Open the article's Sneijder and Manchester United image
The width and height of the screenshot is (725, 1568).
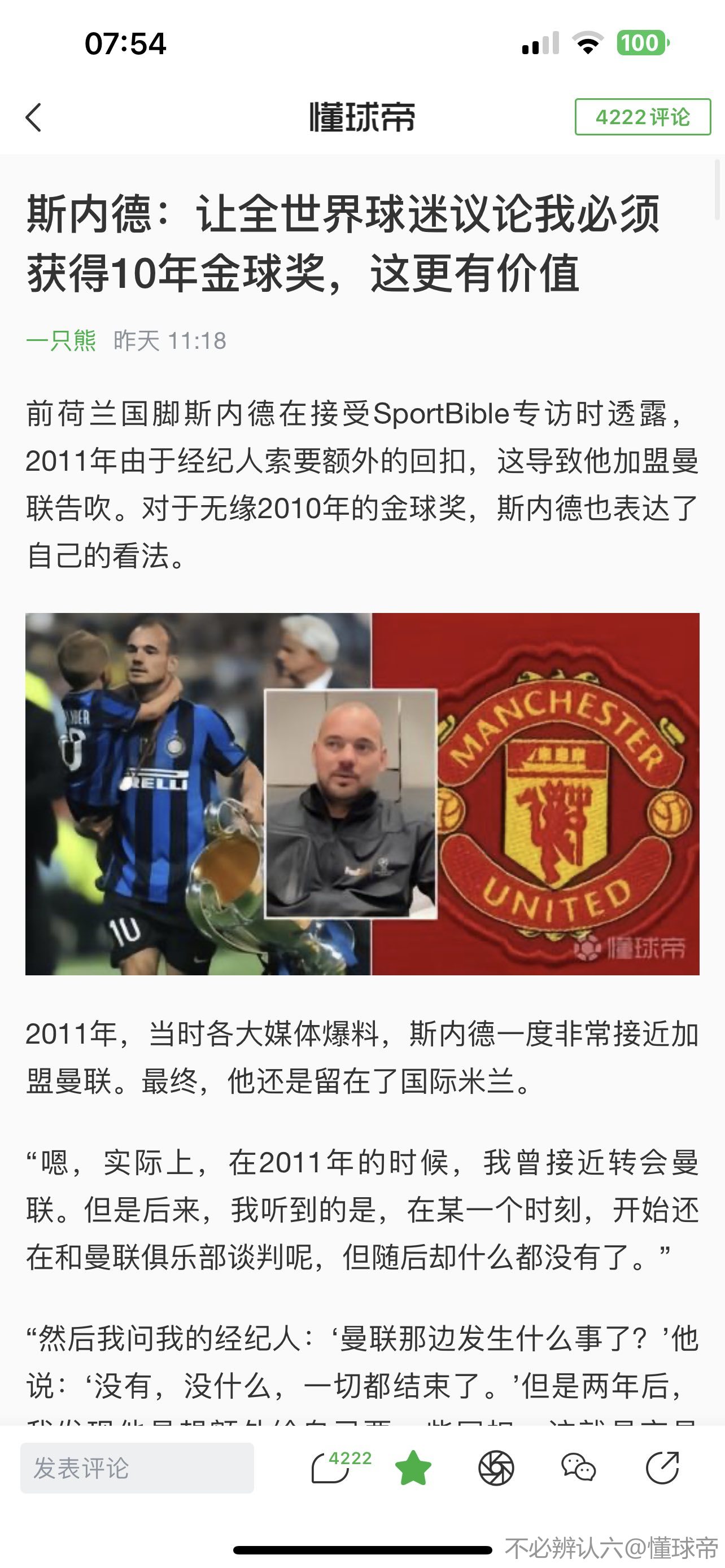tap(362, 794)
